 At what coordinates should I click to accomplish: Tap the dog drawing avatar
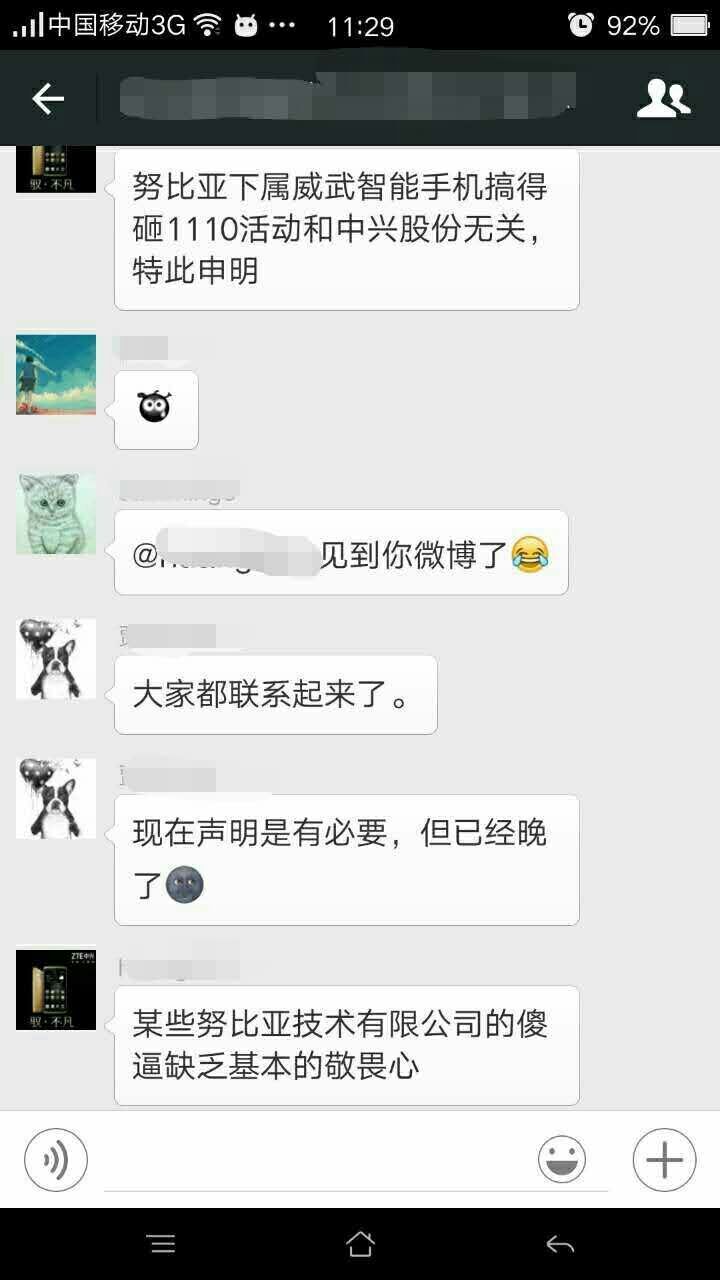[x=55, y=658]
